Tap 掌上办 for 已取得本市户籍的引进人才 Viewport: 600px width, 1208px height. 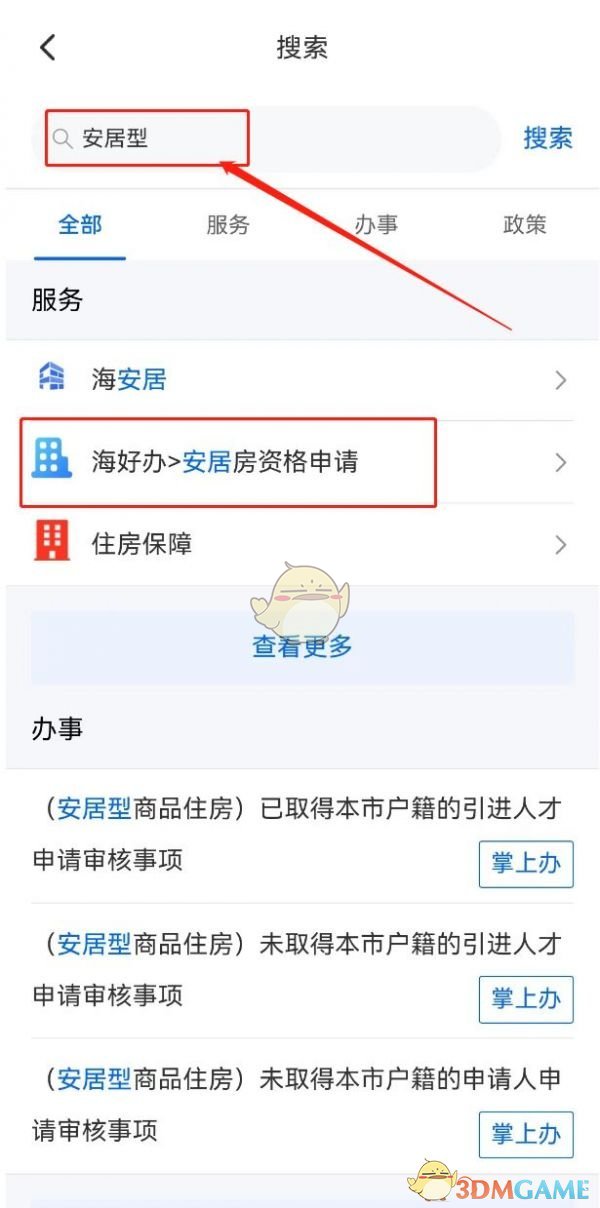tap(526, 864)
